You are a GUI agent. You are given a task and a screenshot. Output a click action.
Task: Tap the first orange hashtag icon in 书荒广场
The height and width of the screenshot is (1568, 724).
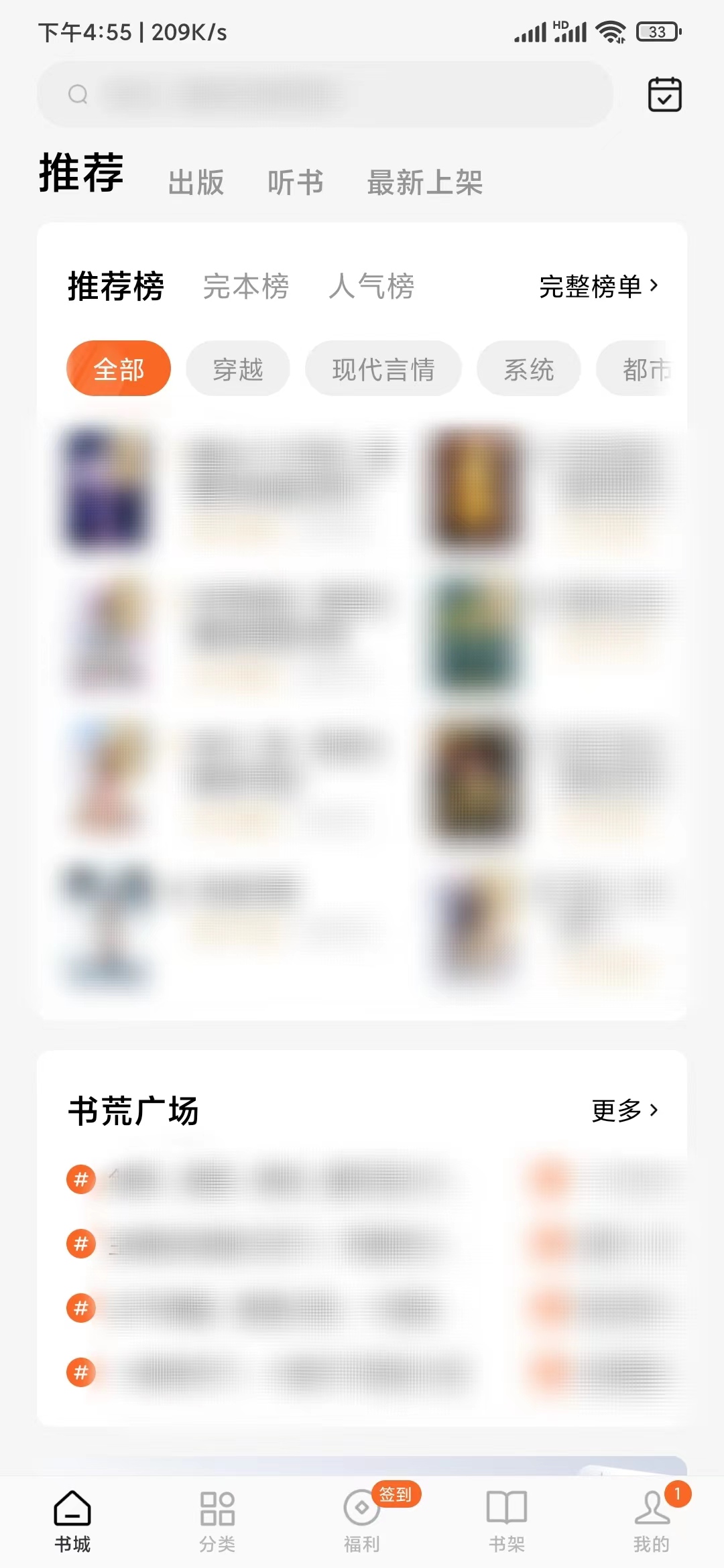pyautogui.click(x=80, y=1179)
